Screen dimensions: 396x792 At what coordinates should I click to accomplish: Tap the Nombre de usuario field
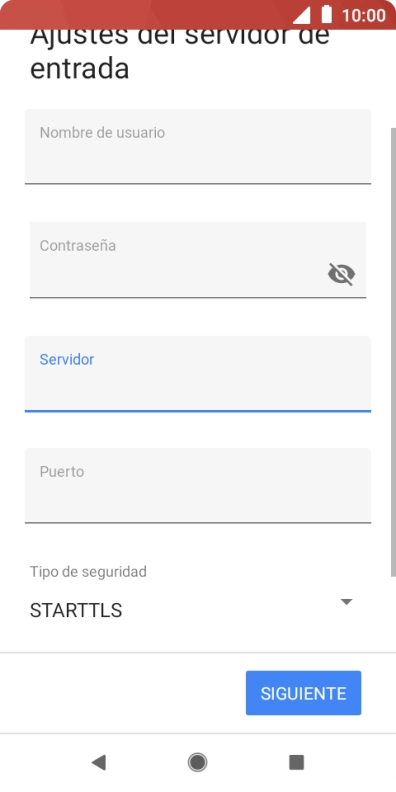(x=197, y=146)
